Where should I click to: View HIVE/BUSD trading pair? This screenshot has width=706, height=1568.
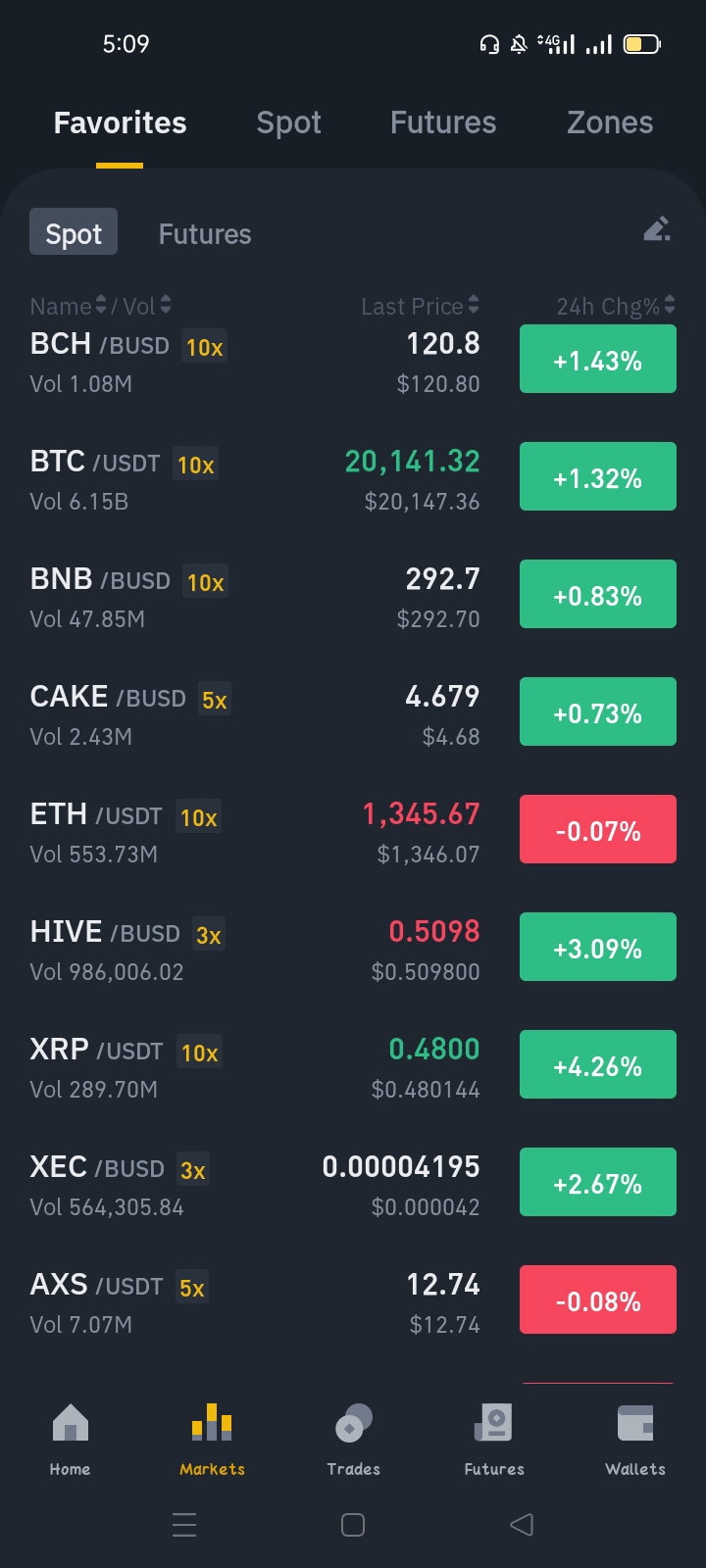tap(353, 950)
